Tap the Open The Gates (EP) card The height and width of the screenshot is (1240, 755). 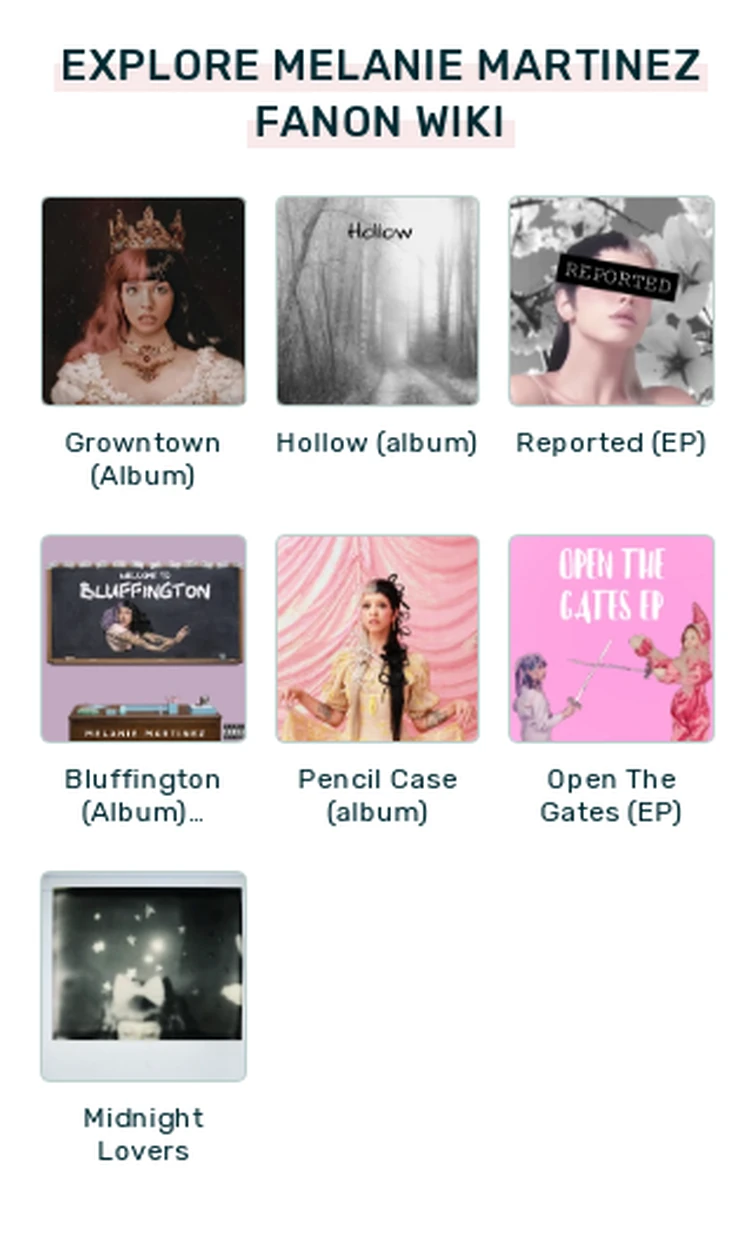pos(611,638)
